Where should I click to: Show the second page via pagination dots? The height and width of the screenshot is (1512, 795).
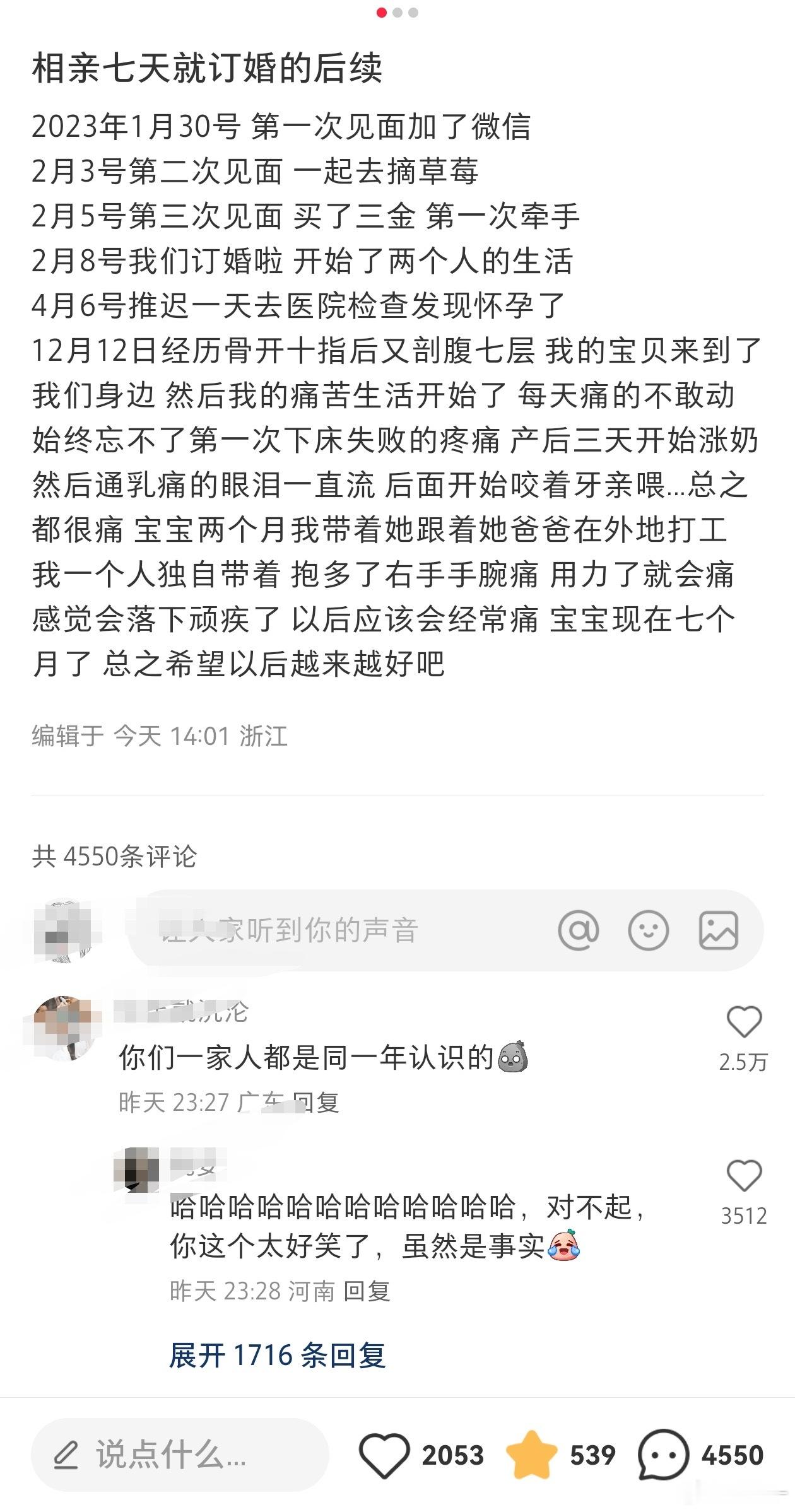(x=397, y=11)
